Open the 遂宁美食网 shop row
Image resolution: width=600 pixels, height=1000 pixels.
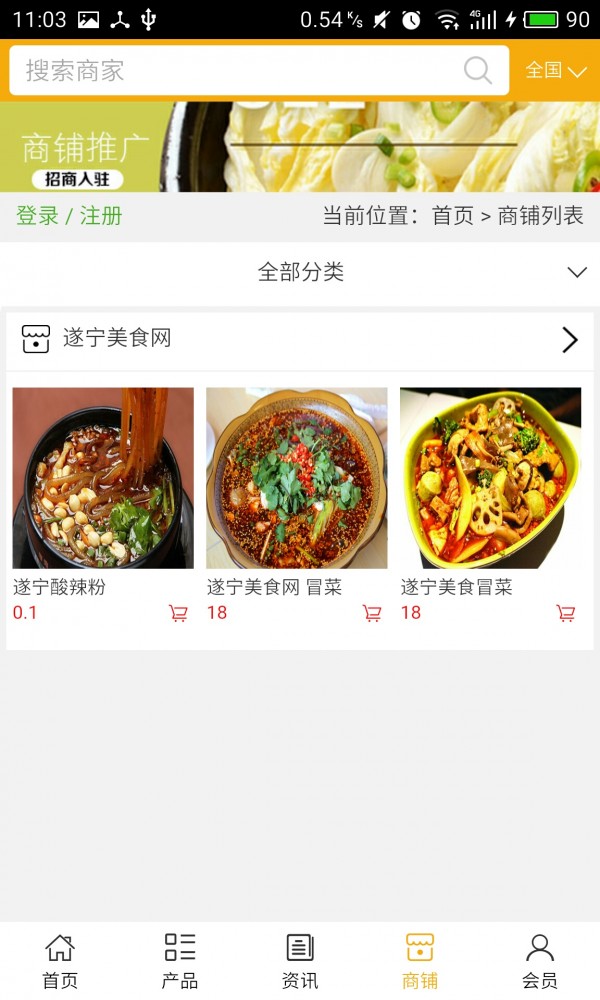300,339
